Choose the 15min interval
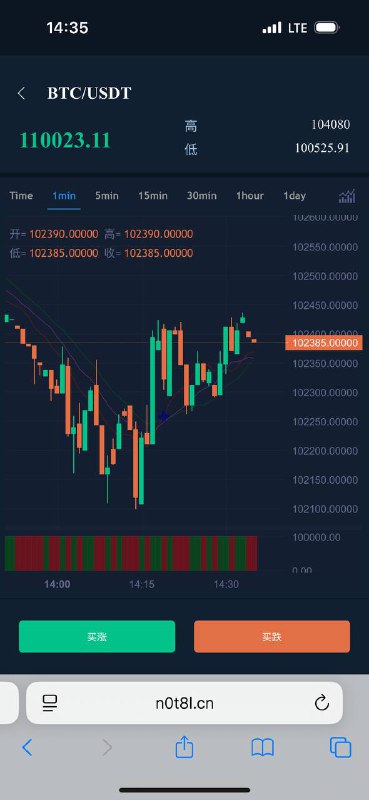Viewport: 369px width, 800px height. click(153, 195)
